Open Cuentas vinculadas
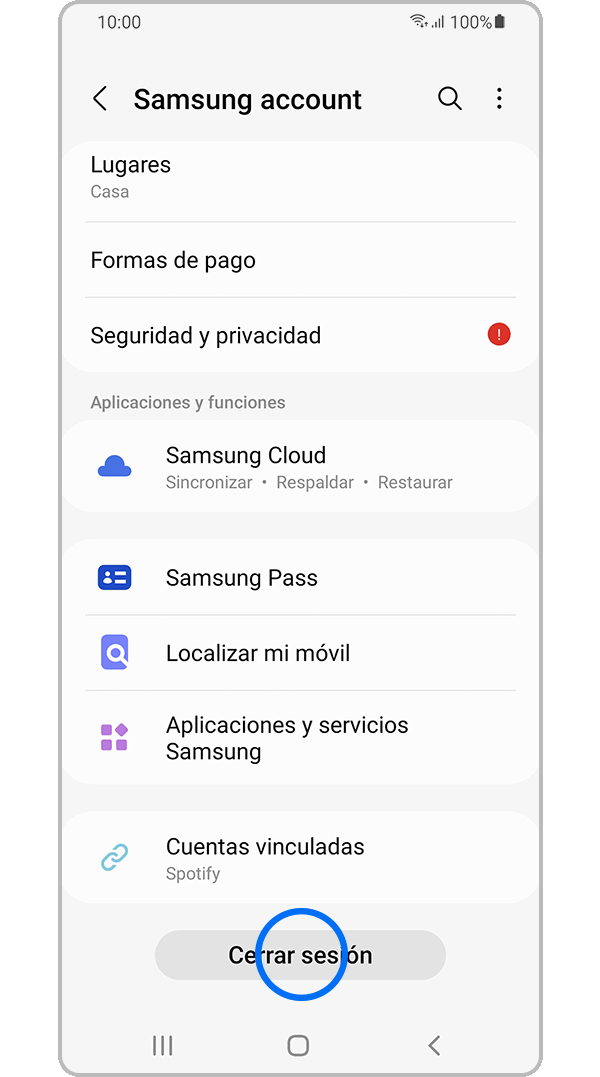This screenshot has height=1077, width=600. pos(300,858)
